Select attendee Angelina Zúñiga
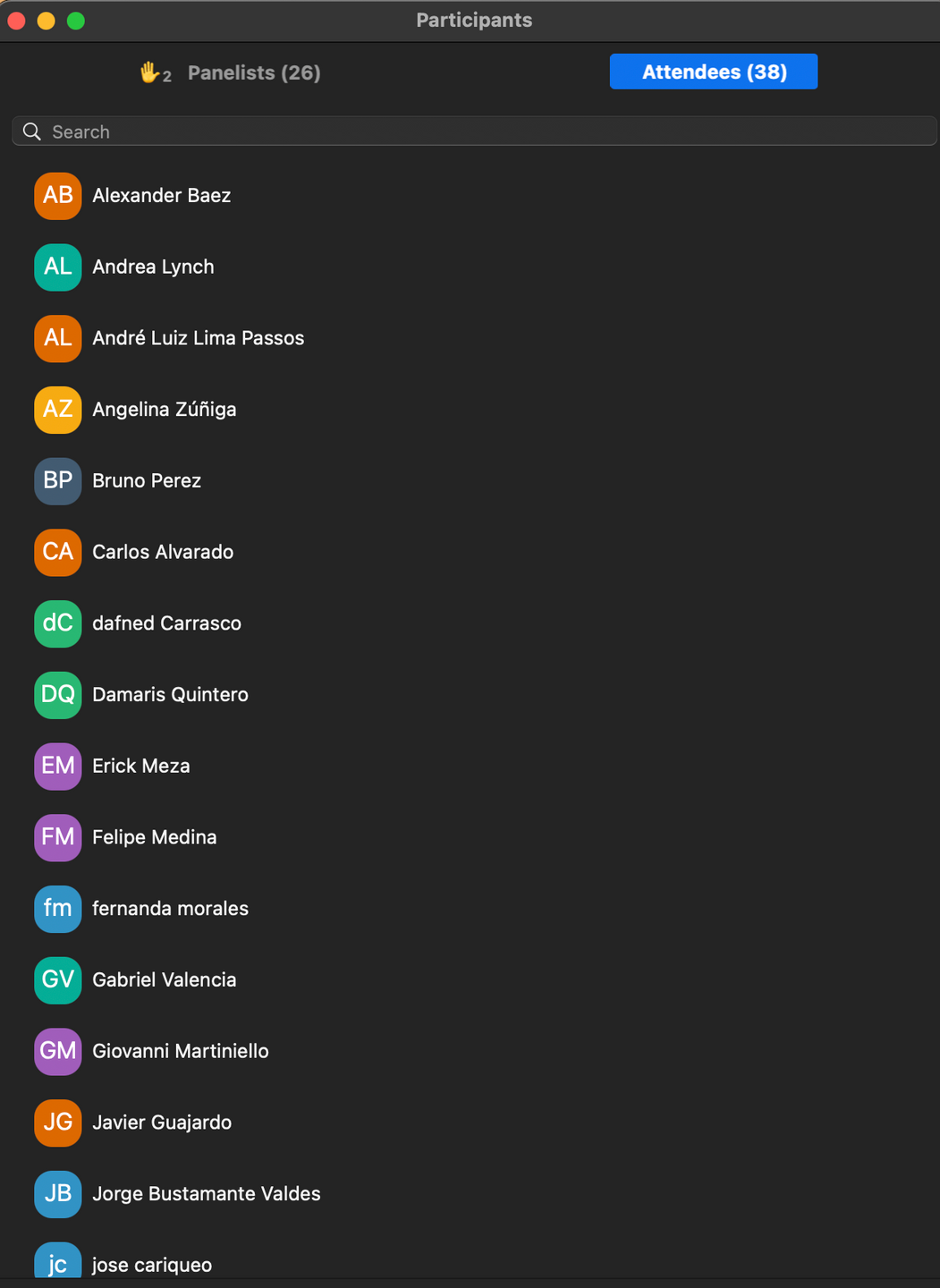The width and height of the screenshot is (940, 1288). (470, 410)
